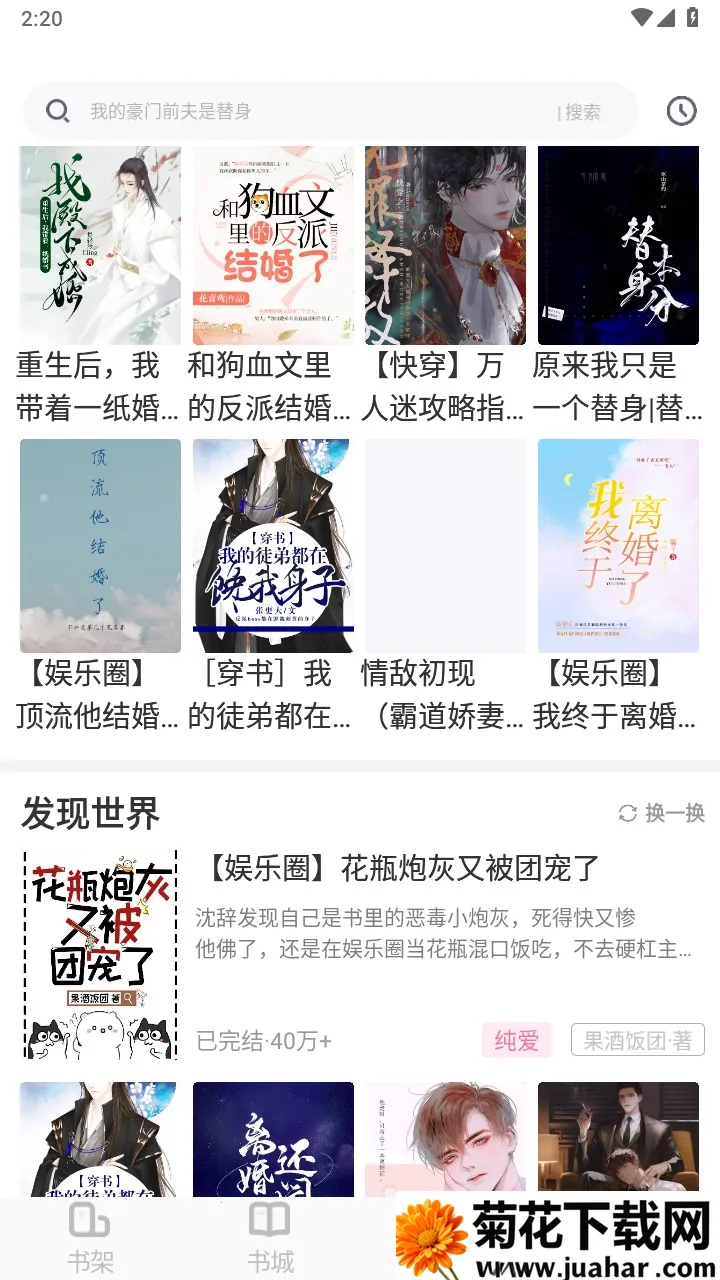Viewport: 720px width, 1280px height.
Task: Switch to the 书架 tab
Action: pos(90,1238)
